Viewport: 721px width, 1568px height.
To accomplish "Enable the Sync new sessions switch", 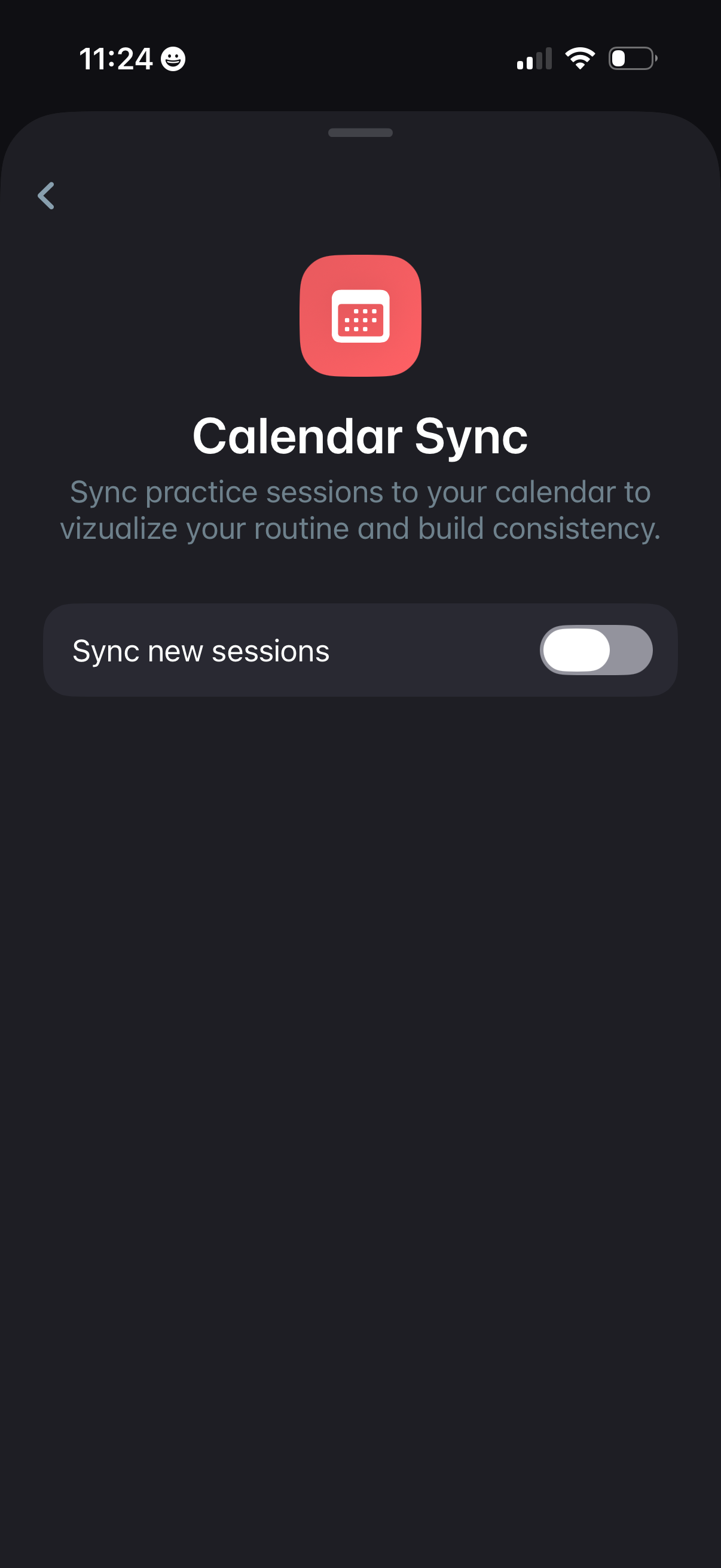I will pos(595,650).
